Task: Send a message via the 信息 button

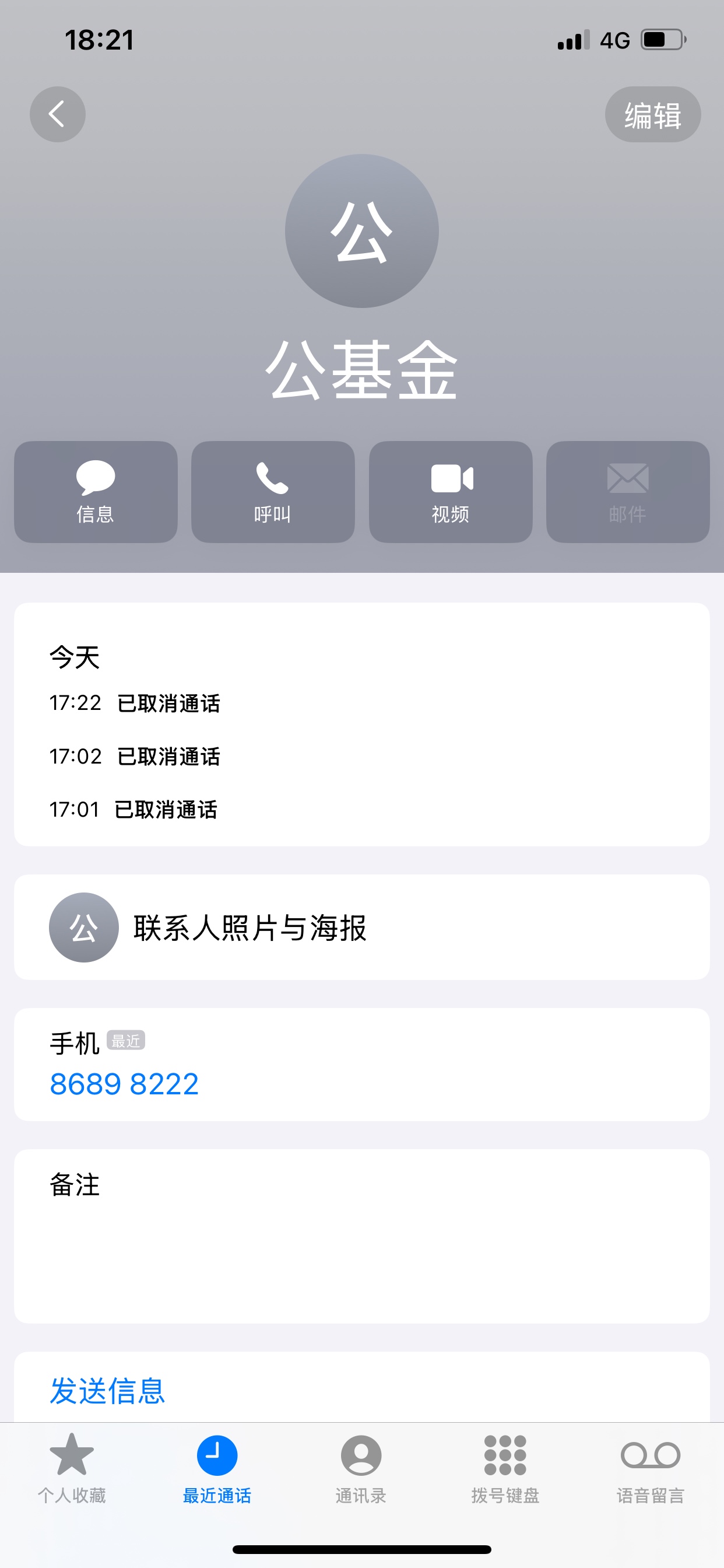Action: point(96,492)
